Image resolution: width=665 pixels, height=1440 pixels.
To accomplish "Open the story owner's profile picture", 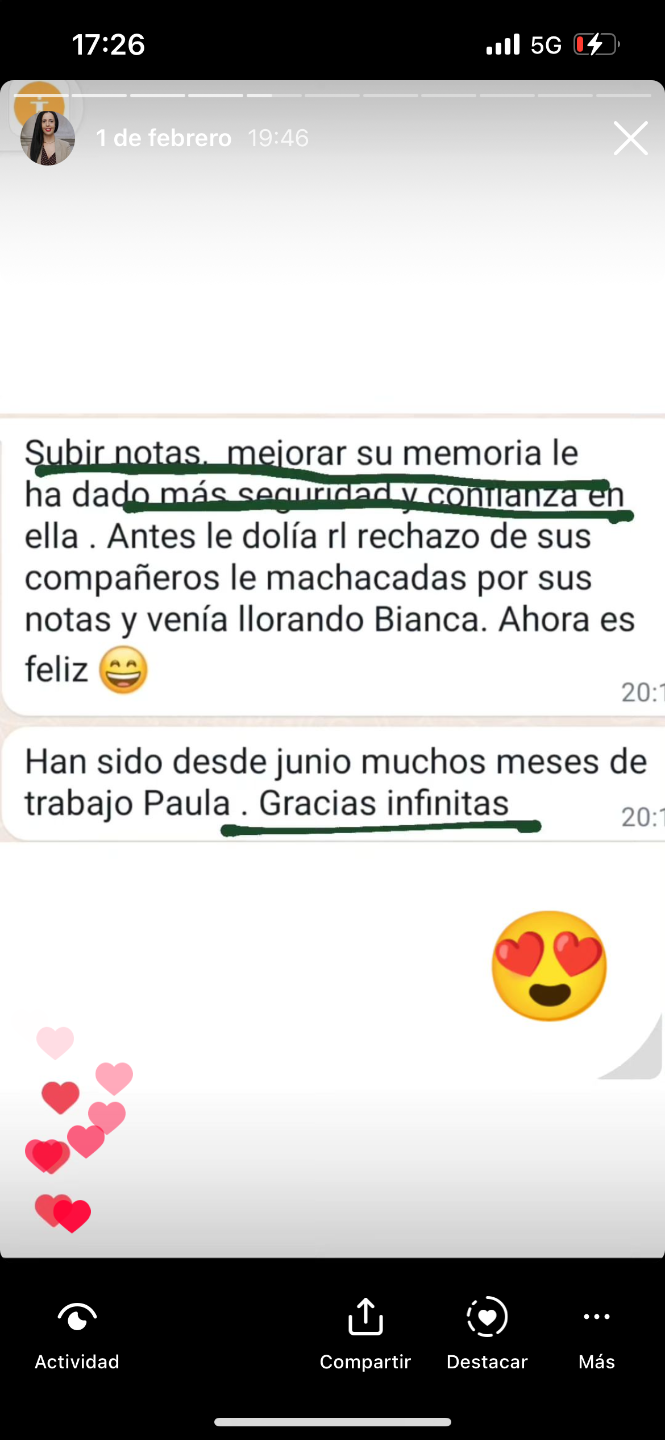I will 47,138.
